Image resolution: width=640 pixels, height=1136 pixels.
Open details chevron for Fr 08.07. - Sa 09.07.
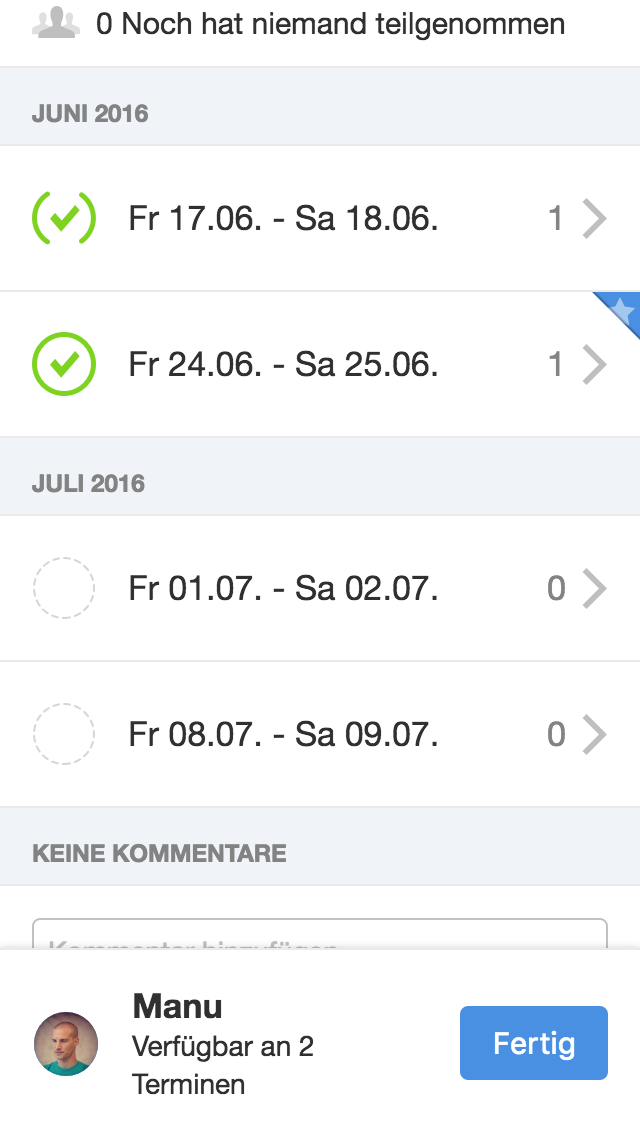coord(595,734)
